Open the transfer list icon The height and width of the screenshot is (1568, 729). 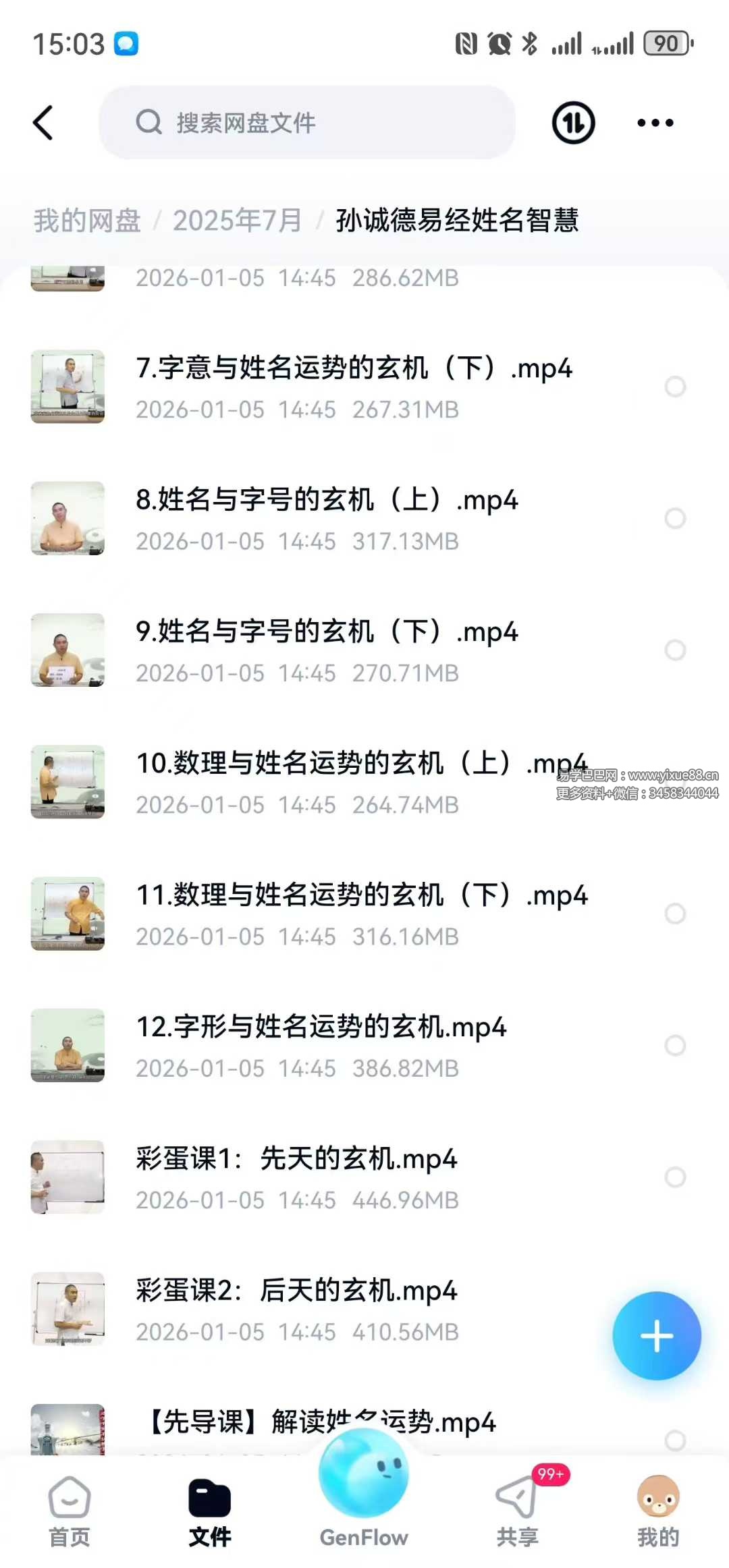[573, 123]
